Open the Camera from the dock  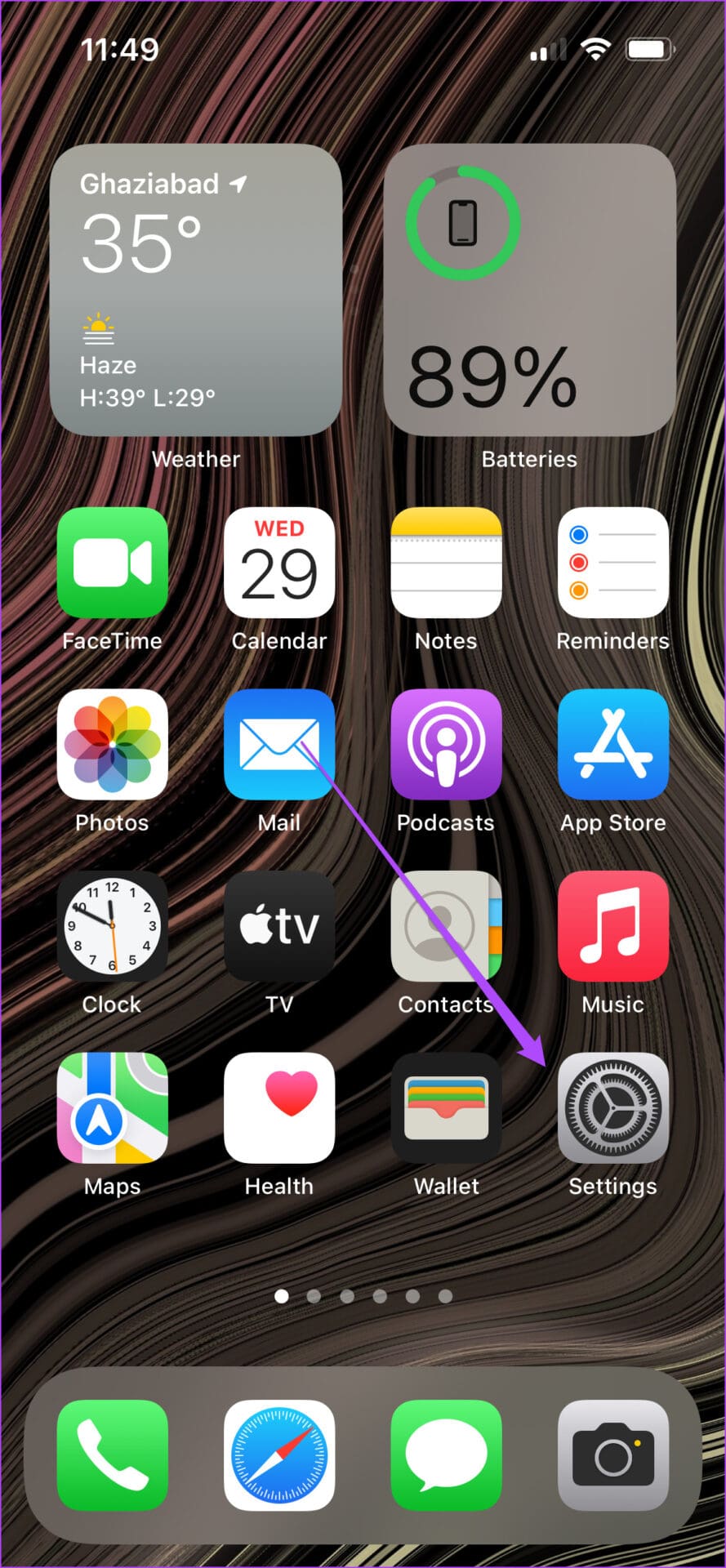pos(612,1455)
